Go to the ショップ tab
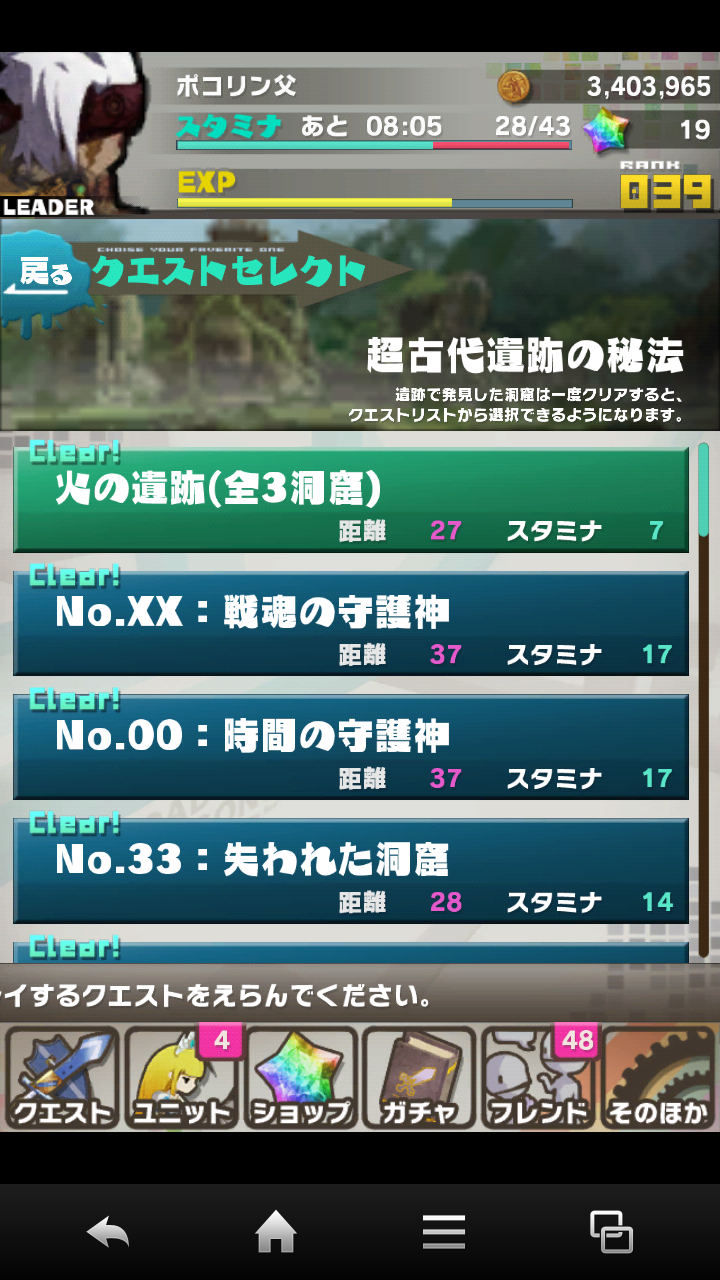The width and height of the screenshot is (720, 1280). coord(300,1078)
